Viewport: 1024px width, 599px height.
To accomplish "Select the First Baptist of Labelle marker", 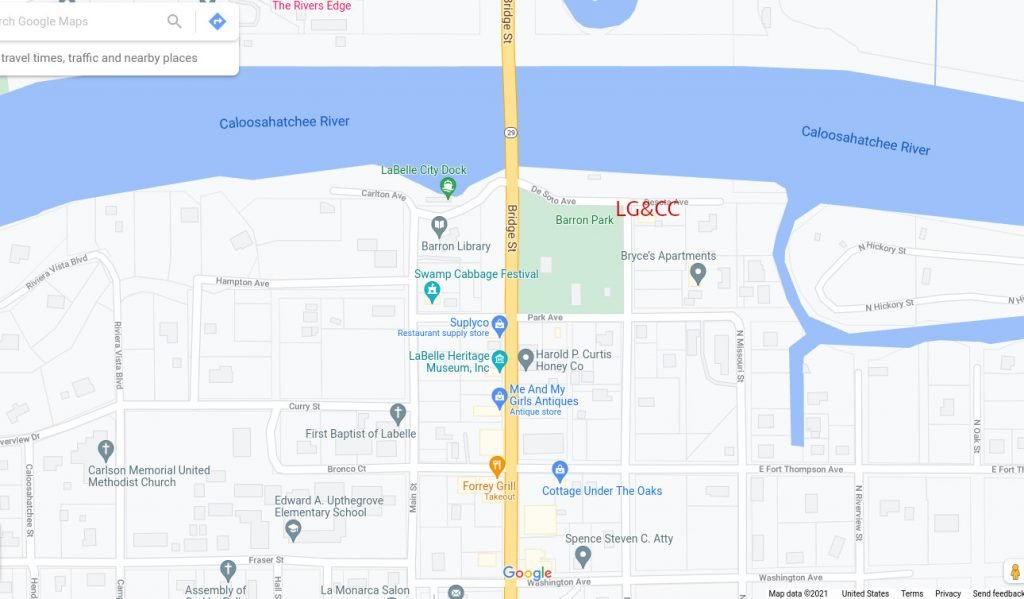I will click(398, 413).
